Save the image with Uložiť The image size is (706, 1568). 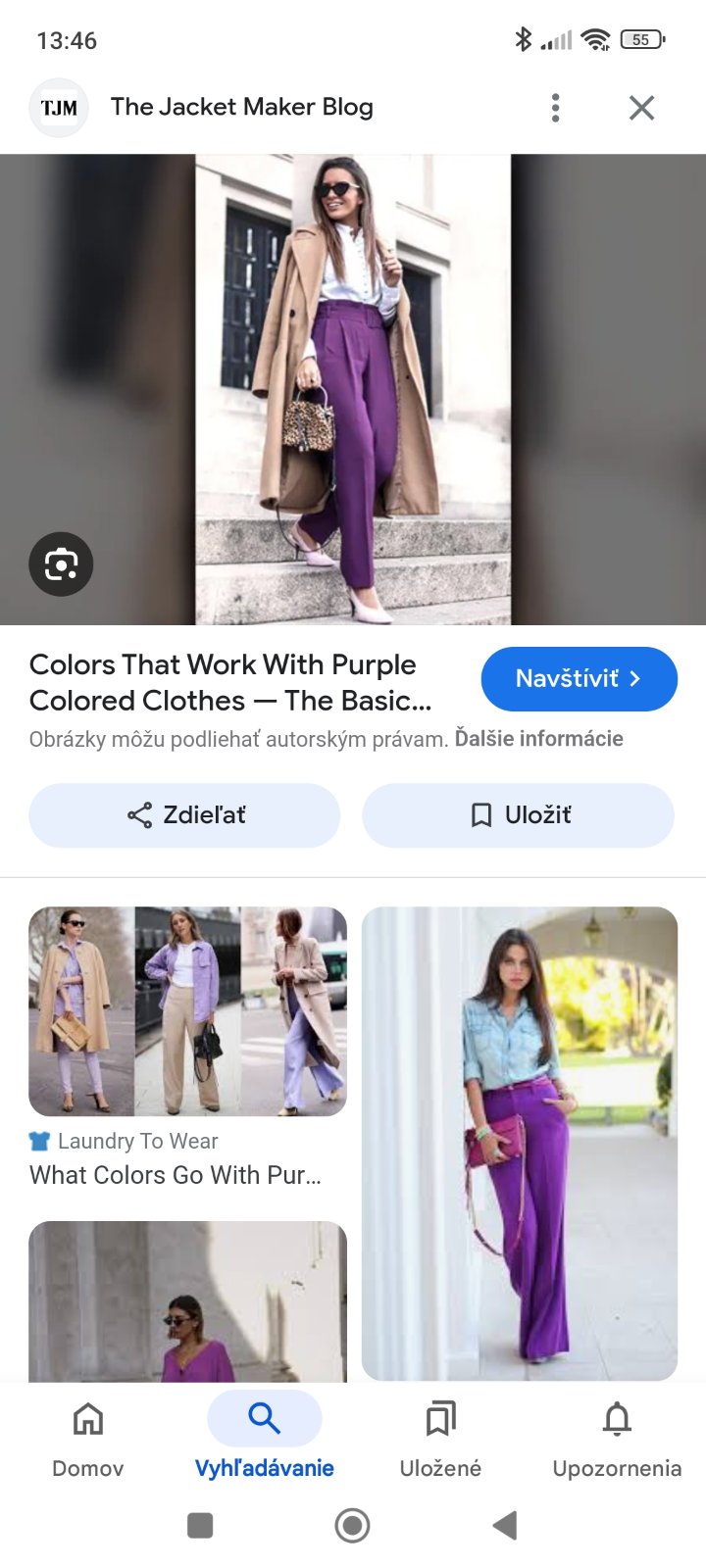pyautogui.click(x=519, y=815)
